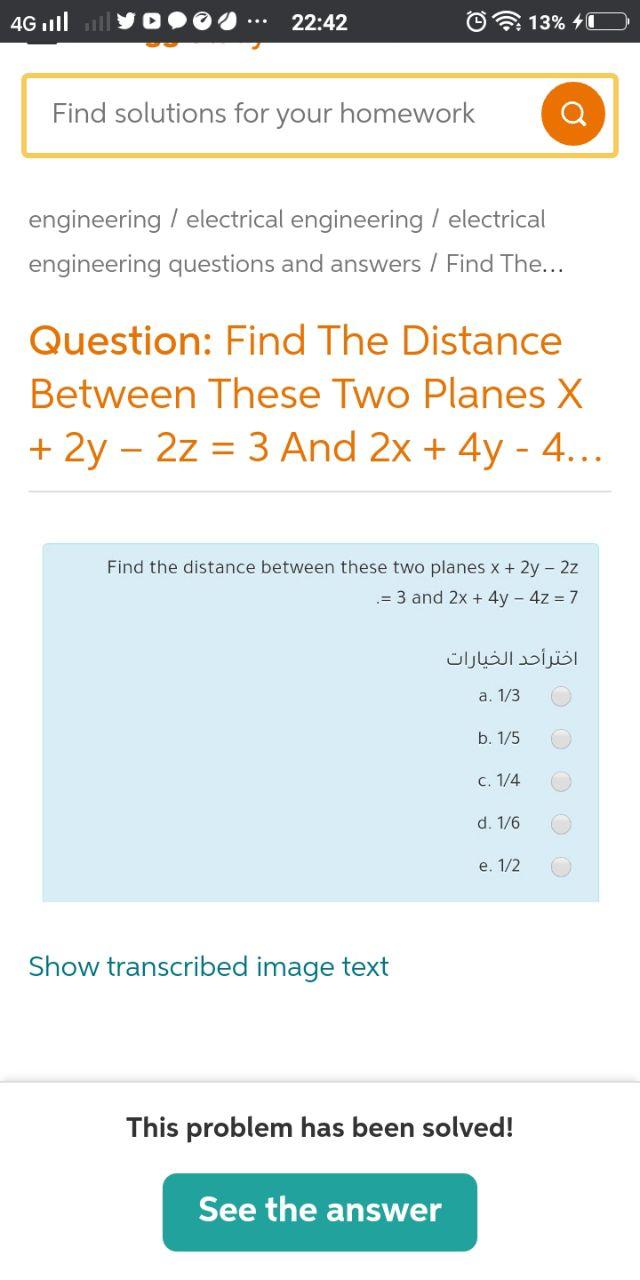Tap the orange search magnifier button
640x1280 pixels.
(573, 114)
